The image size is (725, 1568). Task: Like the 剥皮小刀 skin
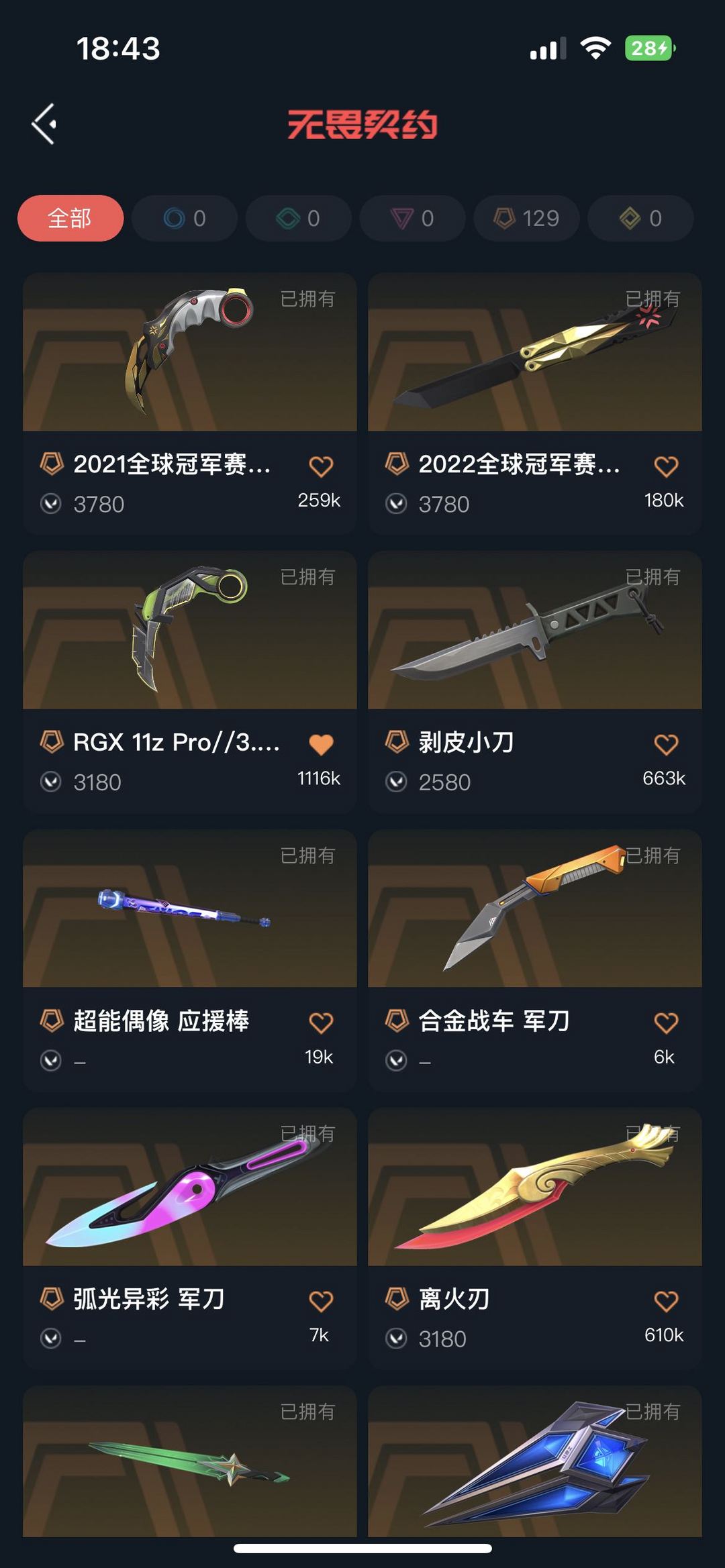pos(666,744)
